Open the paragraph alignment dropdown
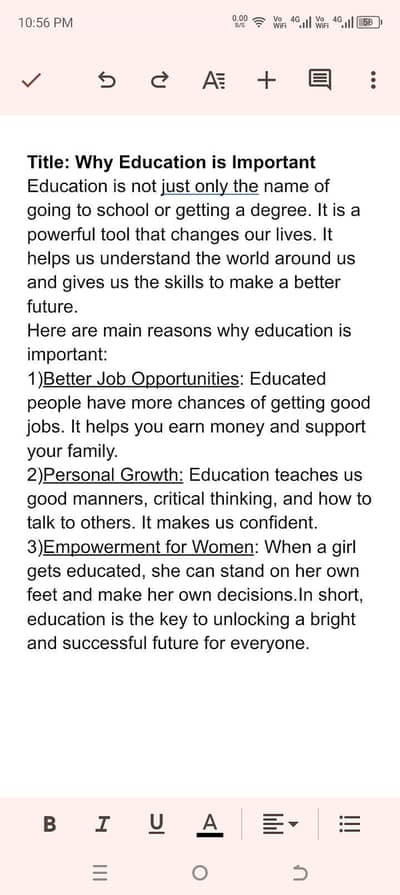 click(x=280, y=824)
